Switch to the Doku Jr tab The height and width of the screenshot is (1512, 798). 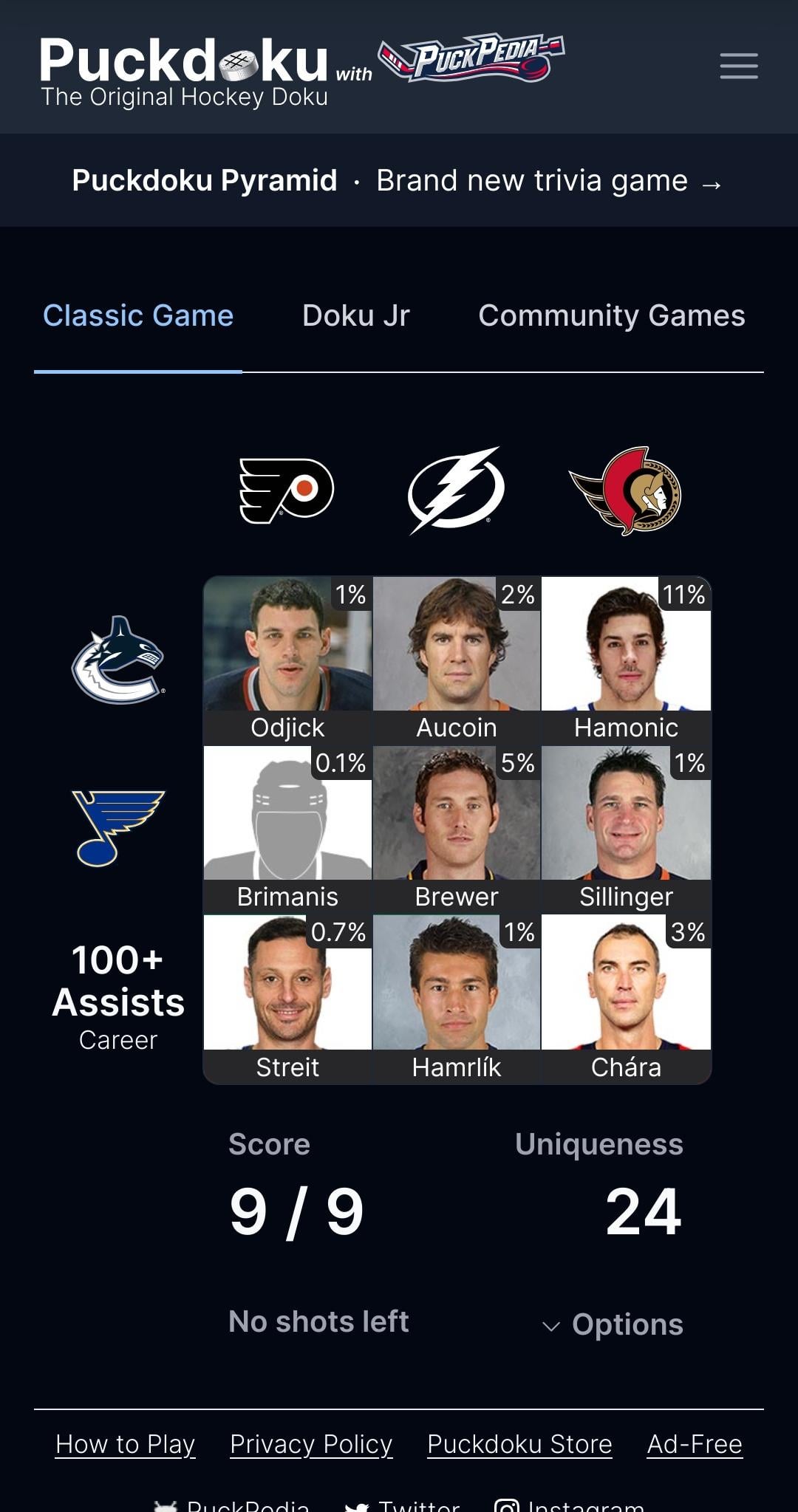355,315
